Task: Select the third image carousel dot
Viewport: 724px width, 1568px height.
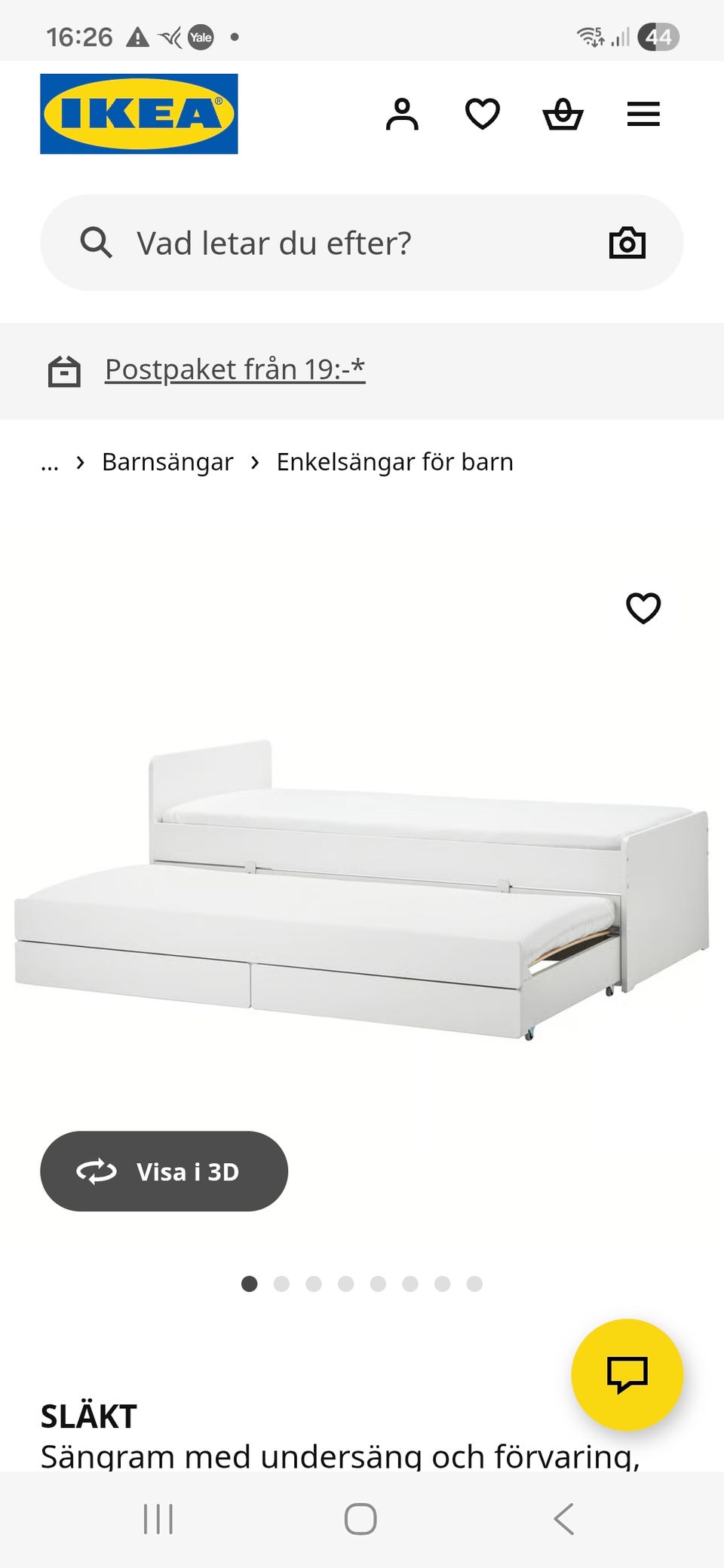Action: click(x=314, y=1282)
